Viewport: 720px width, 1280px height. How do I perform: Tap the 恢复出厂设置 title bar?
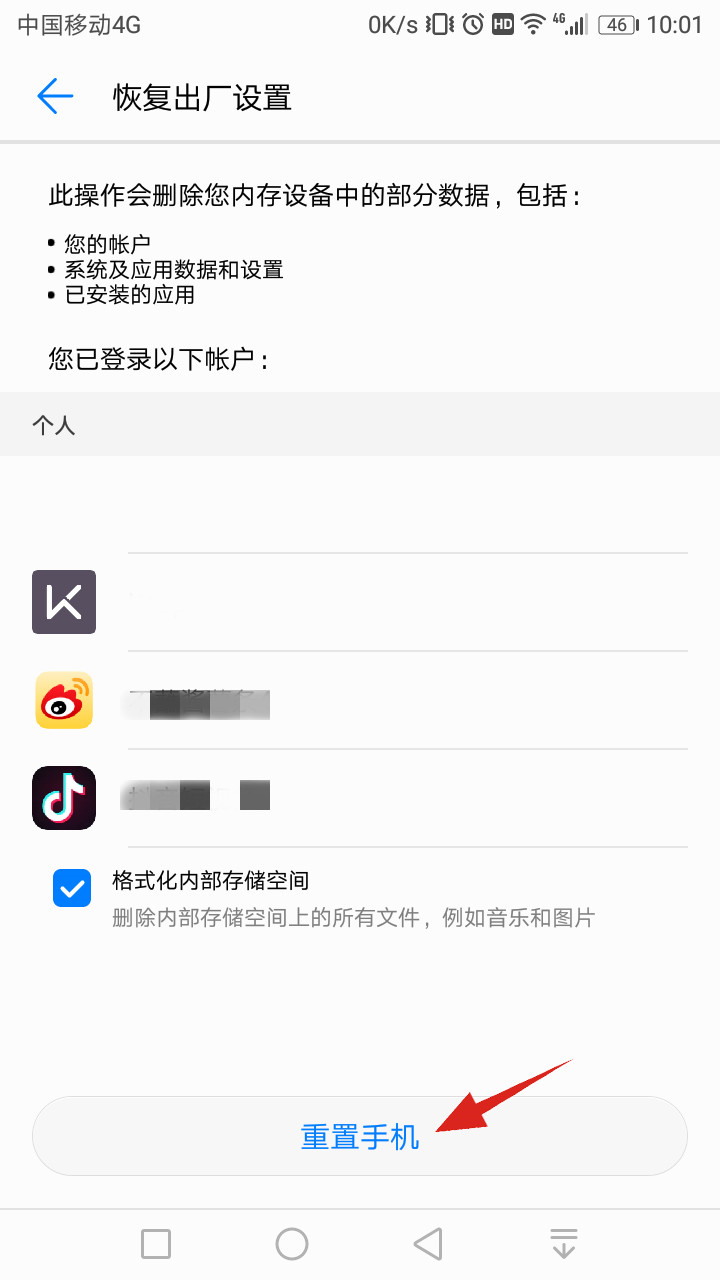[200, 96]
